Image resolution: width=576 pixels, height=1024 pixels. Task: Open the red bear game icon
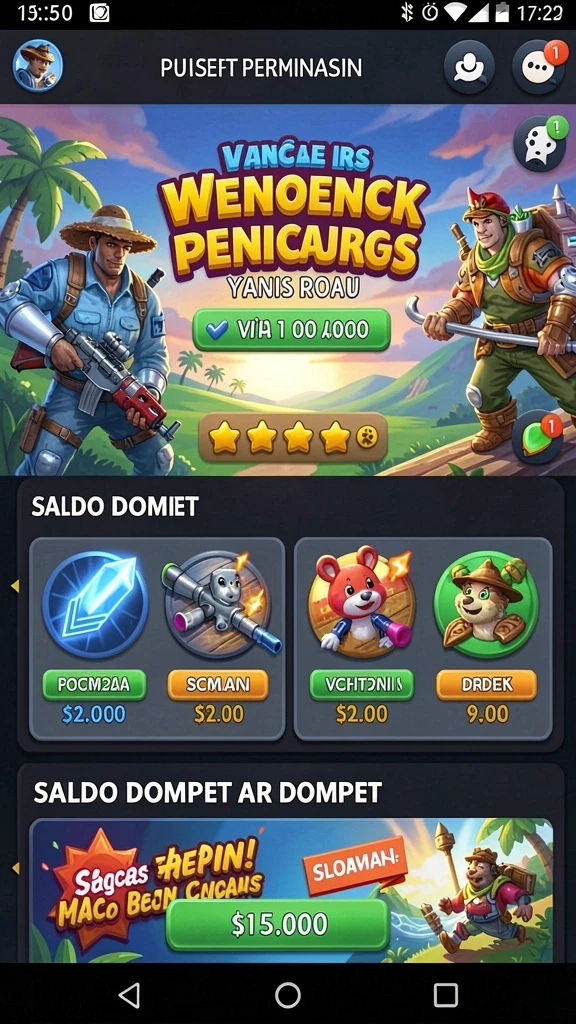click(362, 603)
